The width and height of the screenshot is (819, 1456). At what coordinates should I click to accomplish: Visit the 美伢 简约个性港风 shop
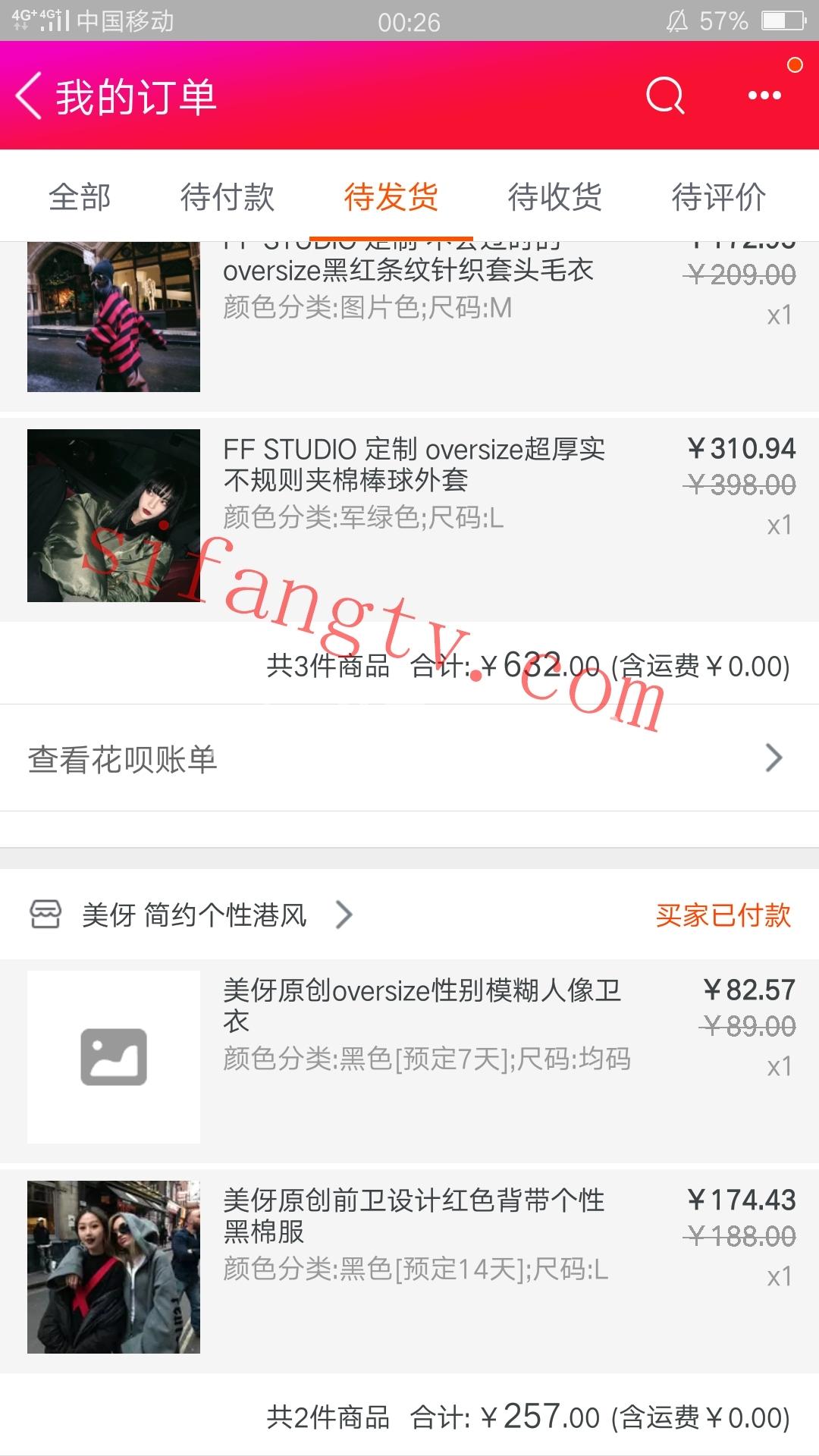(193, 915)
